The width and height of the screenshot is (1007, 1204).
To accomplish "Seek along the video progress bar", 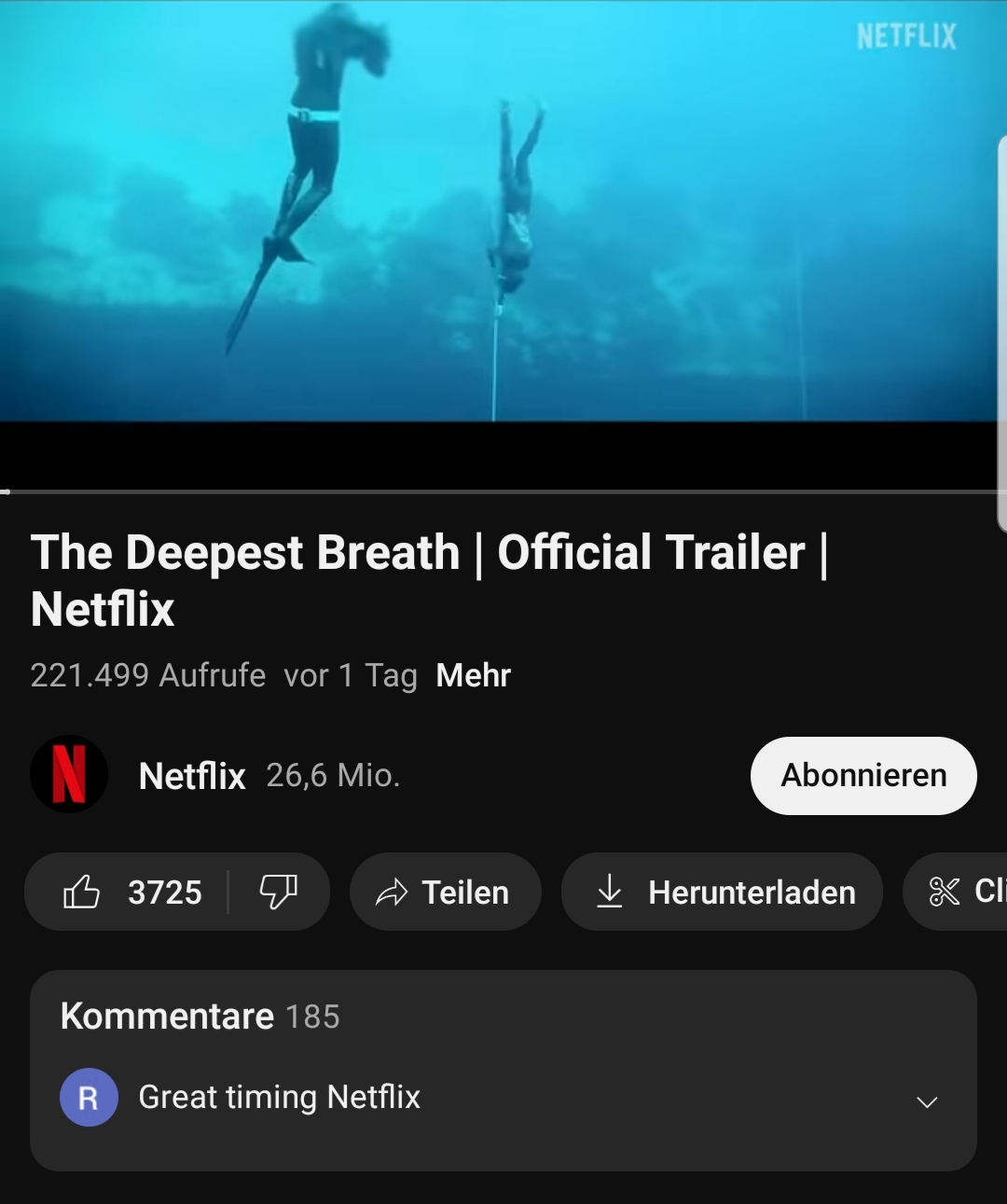I will coord(504,491).
